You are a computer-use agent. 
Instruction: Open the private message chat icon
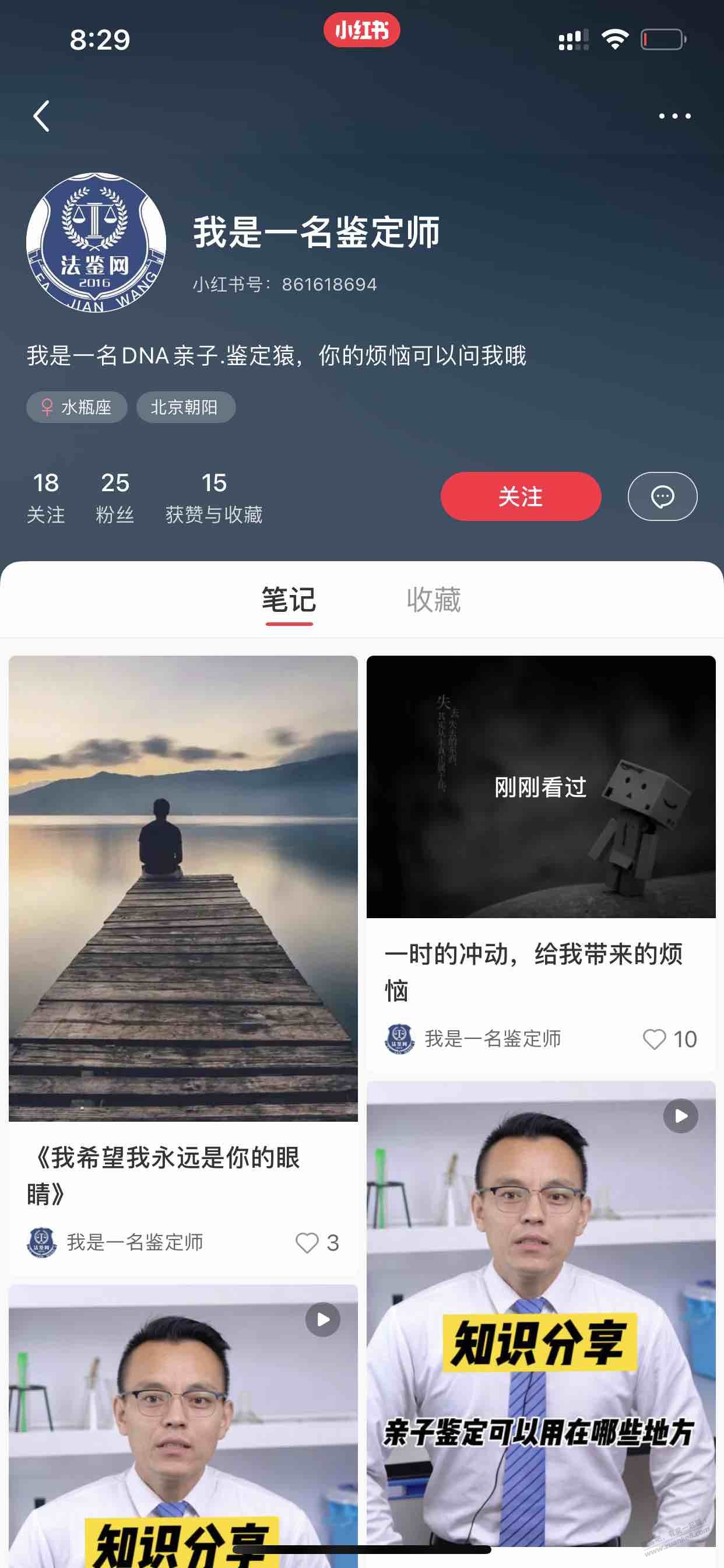(x=662, y=496)
